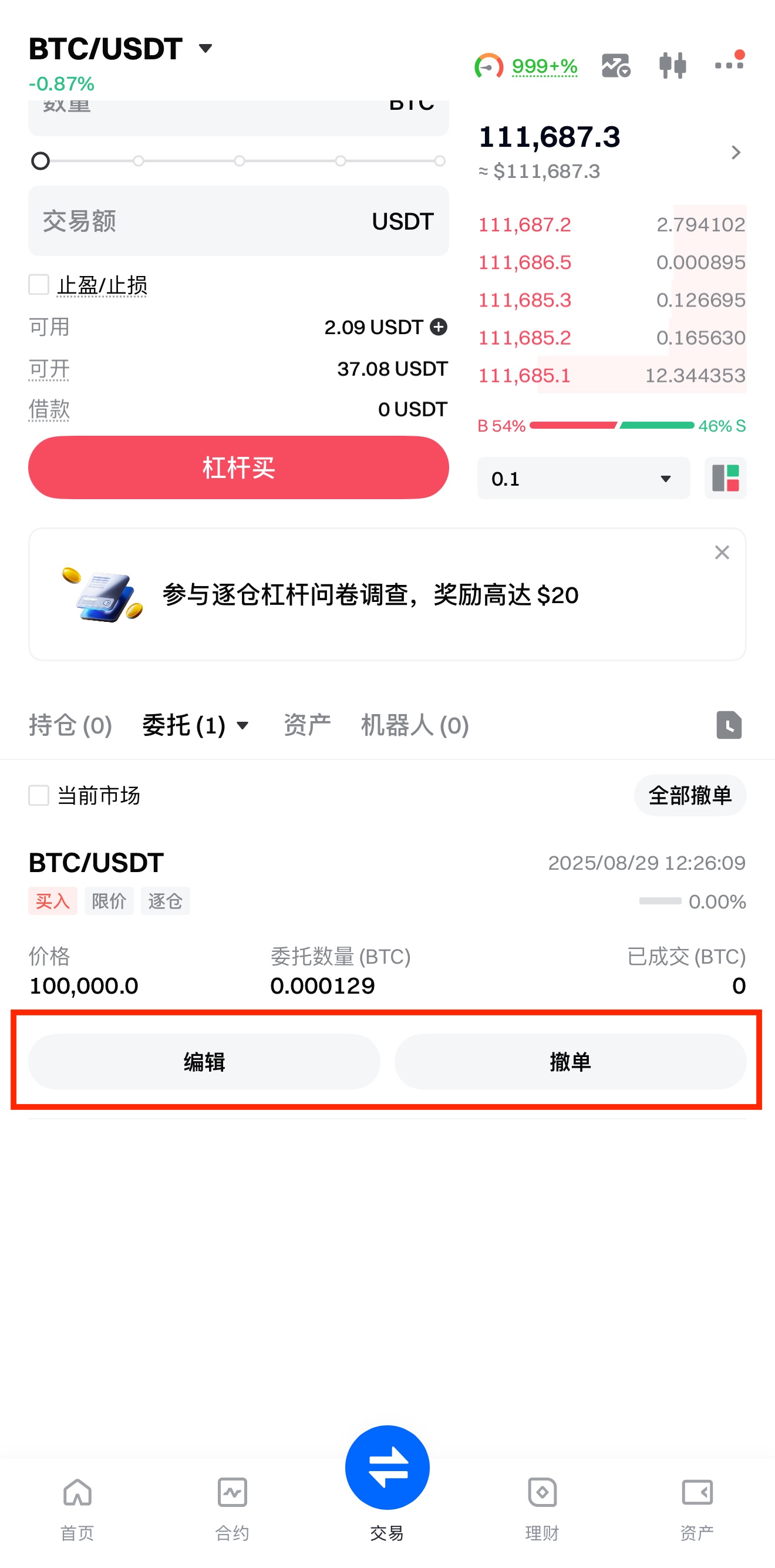The width and height of the screenshot is (775, 1568).
Task: Switch to the 持仓 (0) tab
Action: [x=70, y=725]
